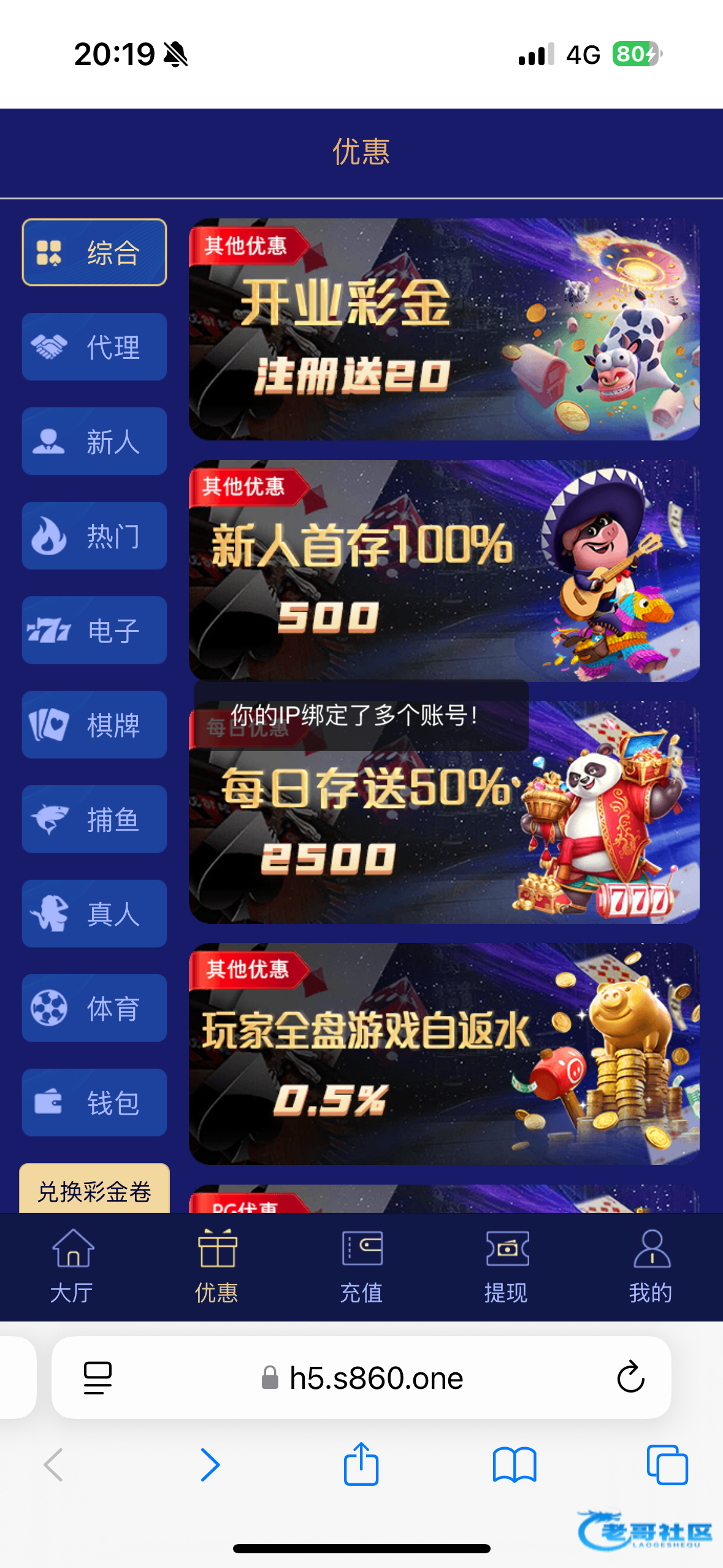Open the 新人 promotions category
The height and width of the screenshot is (1568, 723).
click(x=94, y=441)
